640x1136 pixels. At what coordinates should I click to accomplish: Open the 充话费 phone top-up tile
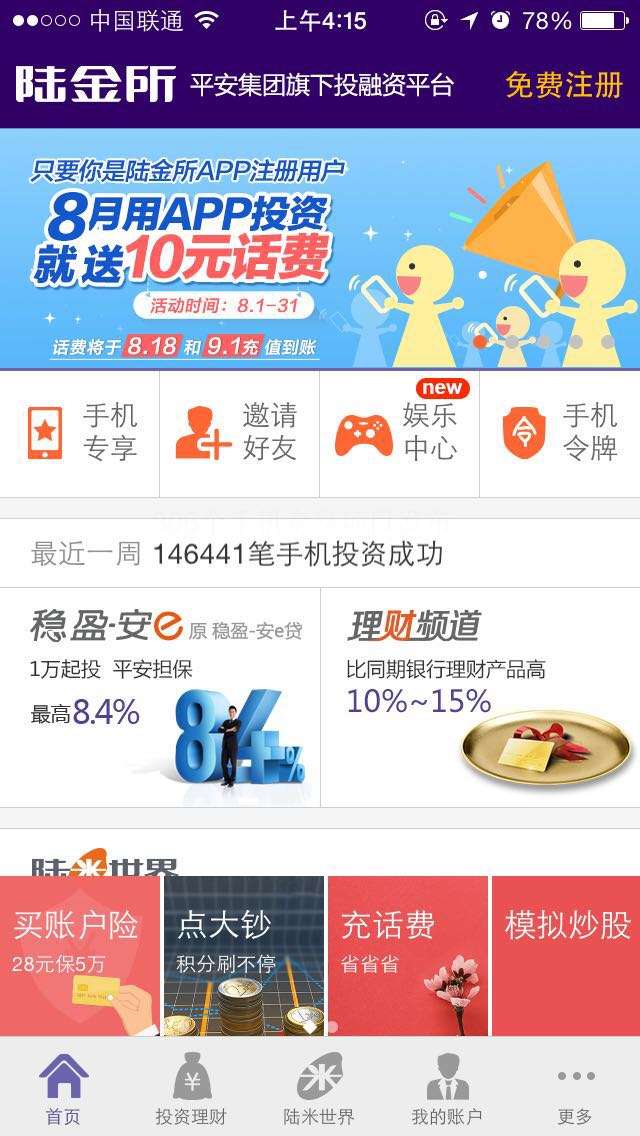click(x=407, y=955)
